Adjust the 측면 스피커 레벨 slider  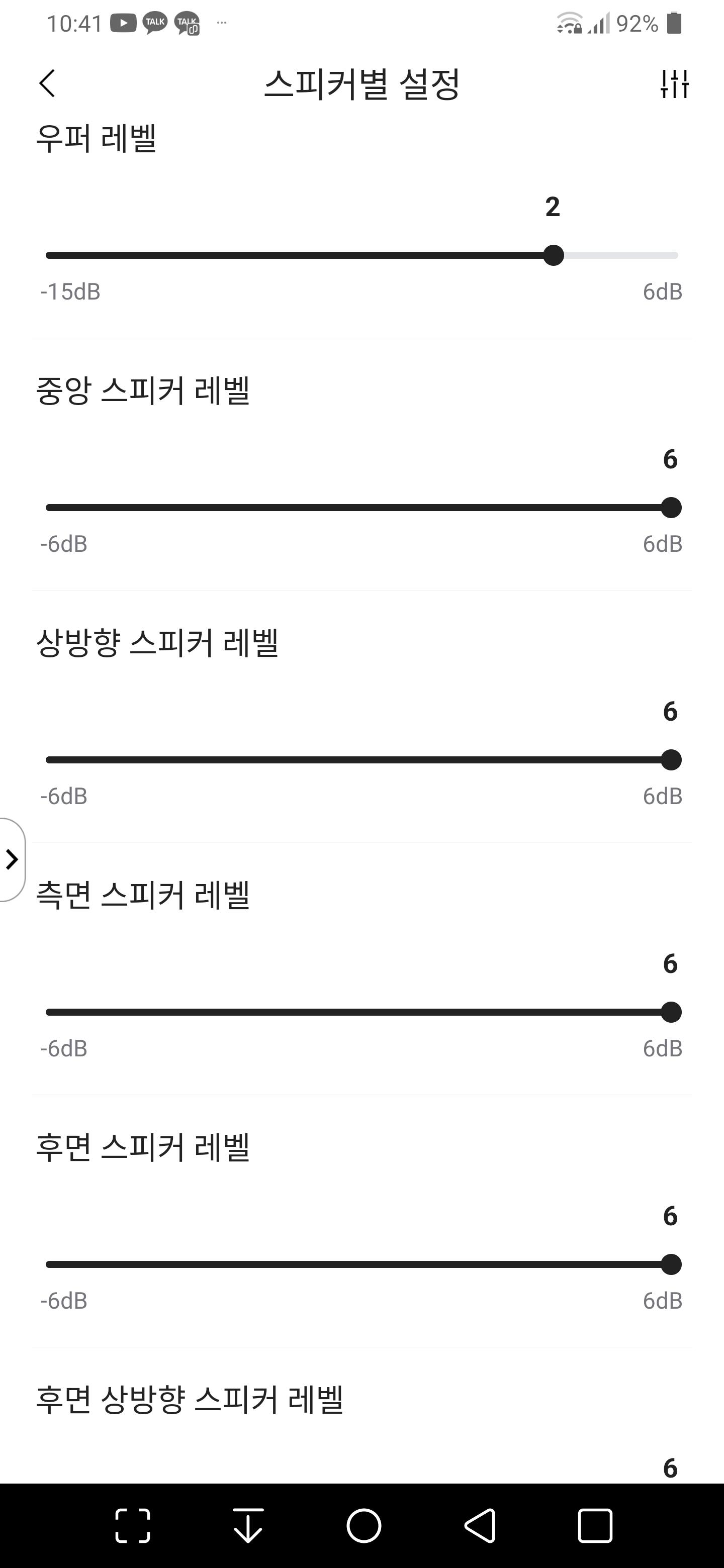[670, 1012]
